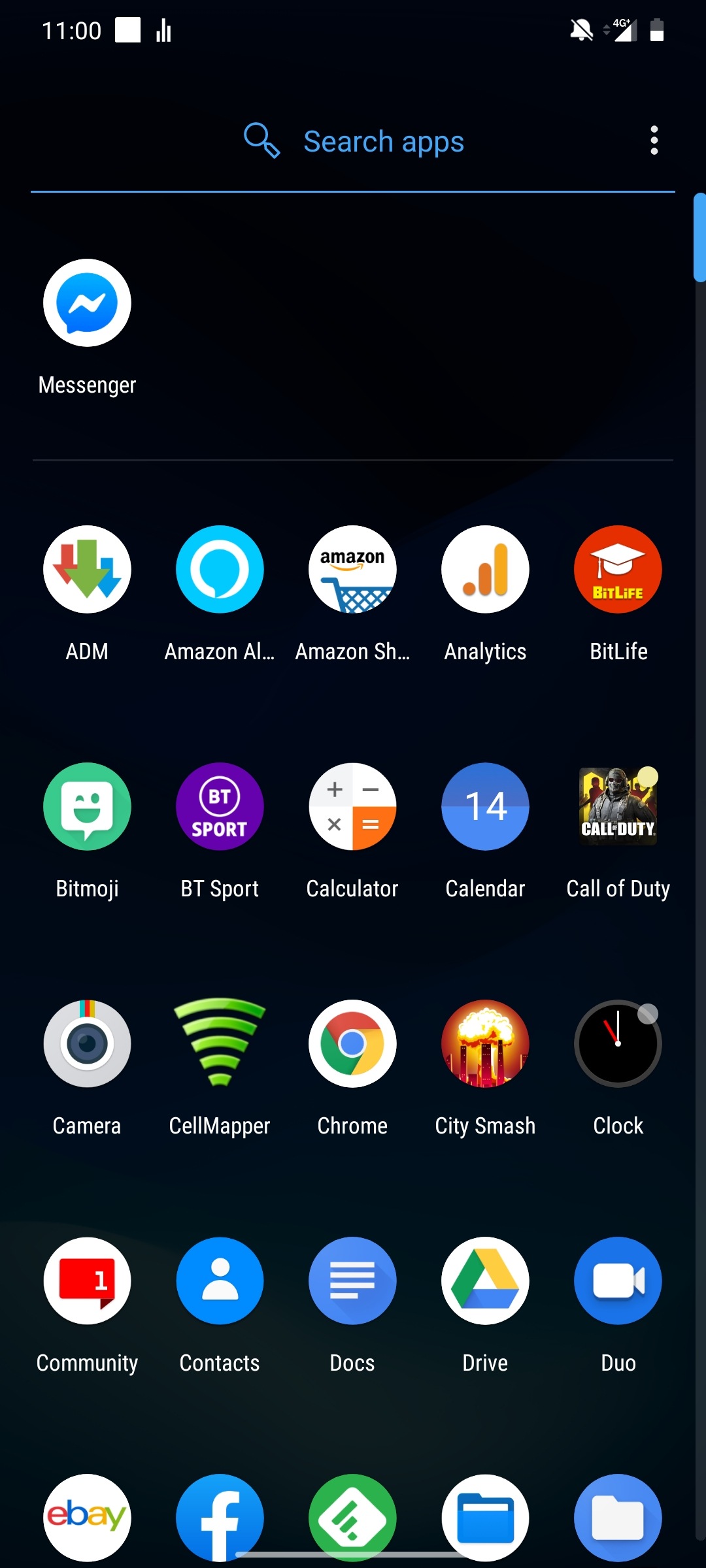Open the Camera
The height and width of the screenshot is (1568, 706).
point(87,1044)
